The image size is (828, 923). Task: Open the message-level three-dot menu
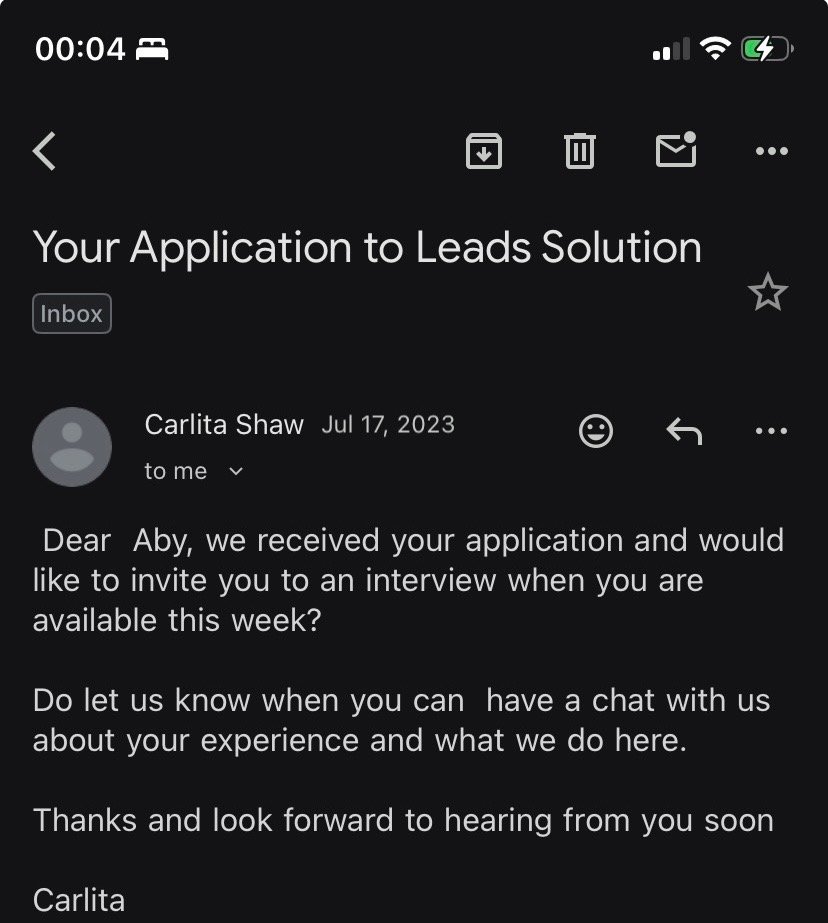point(771,430)
